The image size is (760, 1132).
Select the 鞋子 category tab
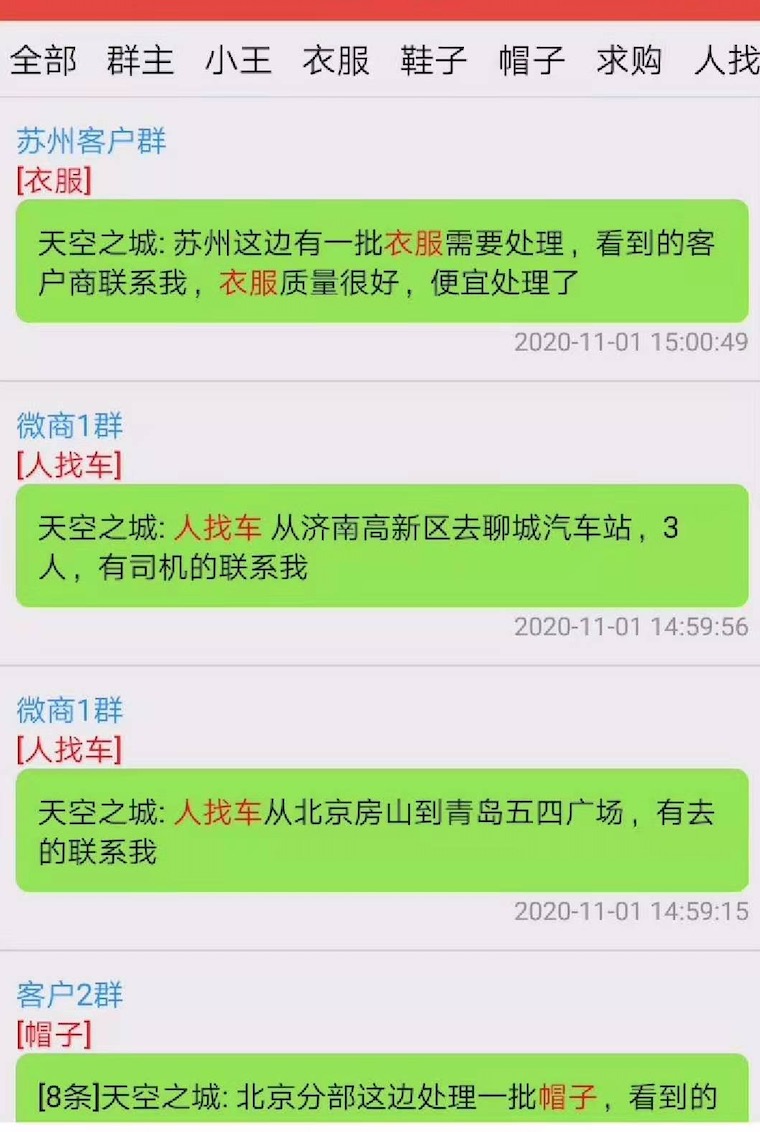432,61
